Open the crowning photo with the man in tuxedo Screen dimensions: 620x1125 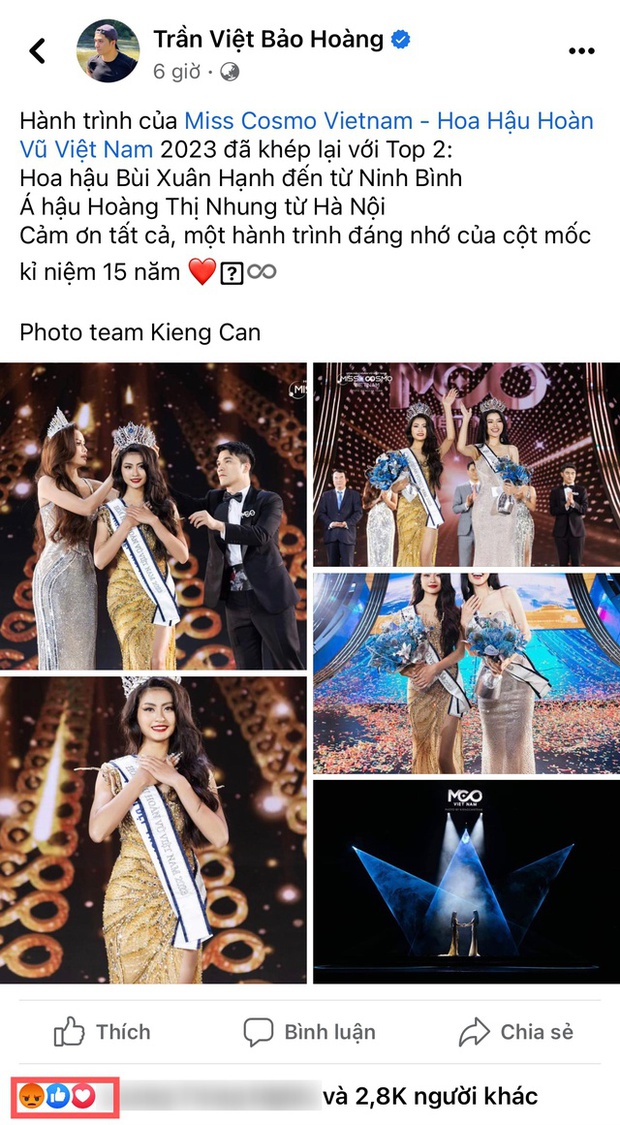coord(154,516)
